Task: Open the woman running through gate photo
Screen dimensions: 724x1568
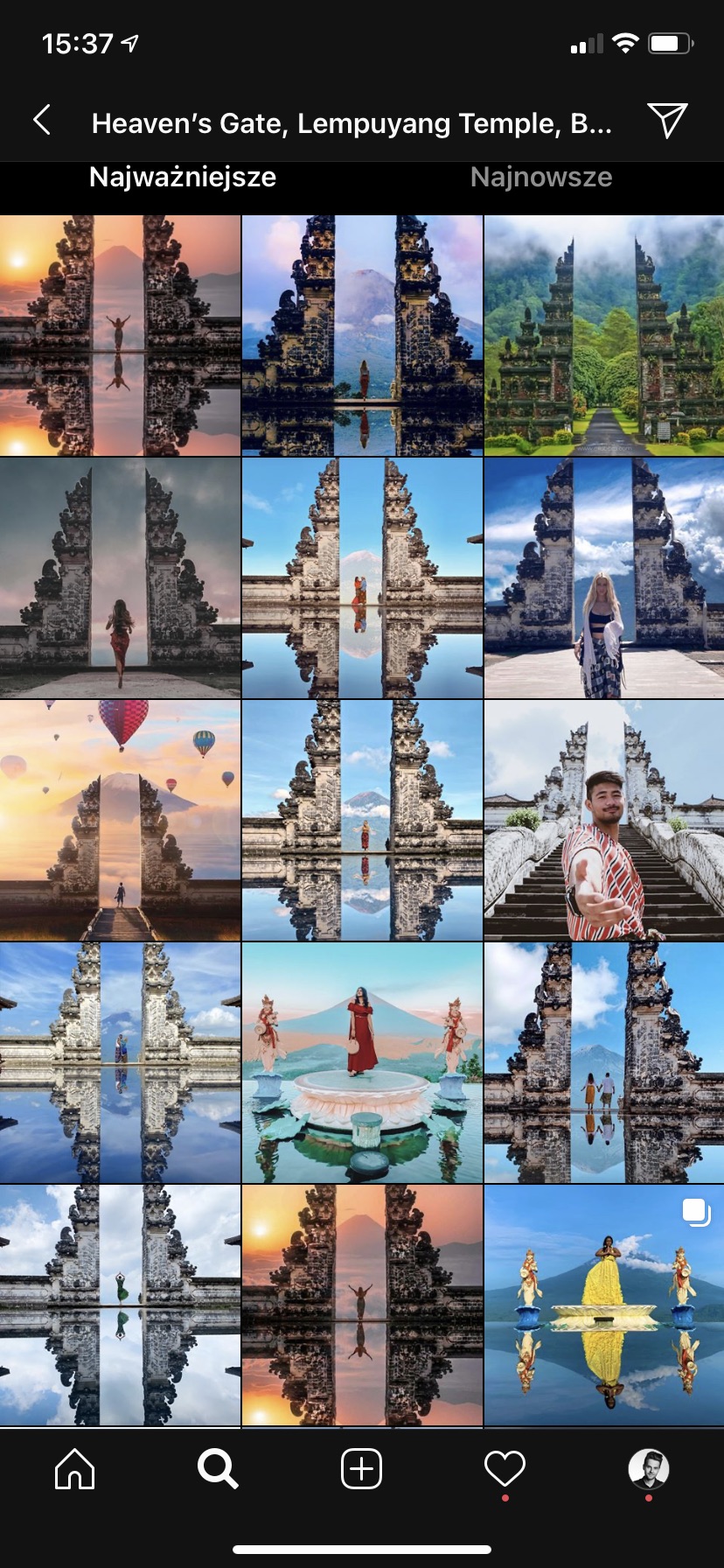Action: [120, 577]
